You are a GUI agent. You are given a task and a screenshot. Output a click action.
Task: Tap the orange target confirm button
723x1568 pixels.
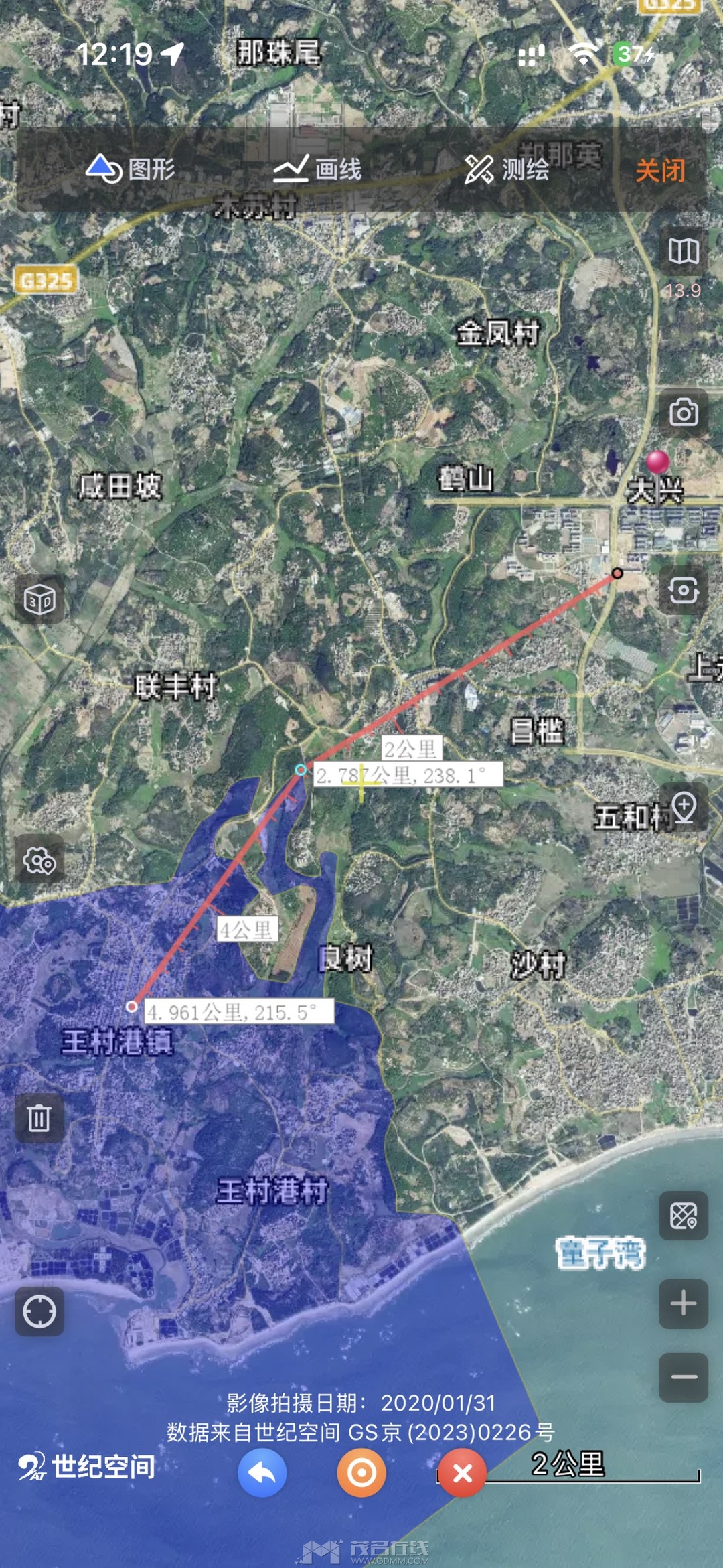(361, 1473)
